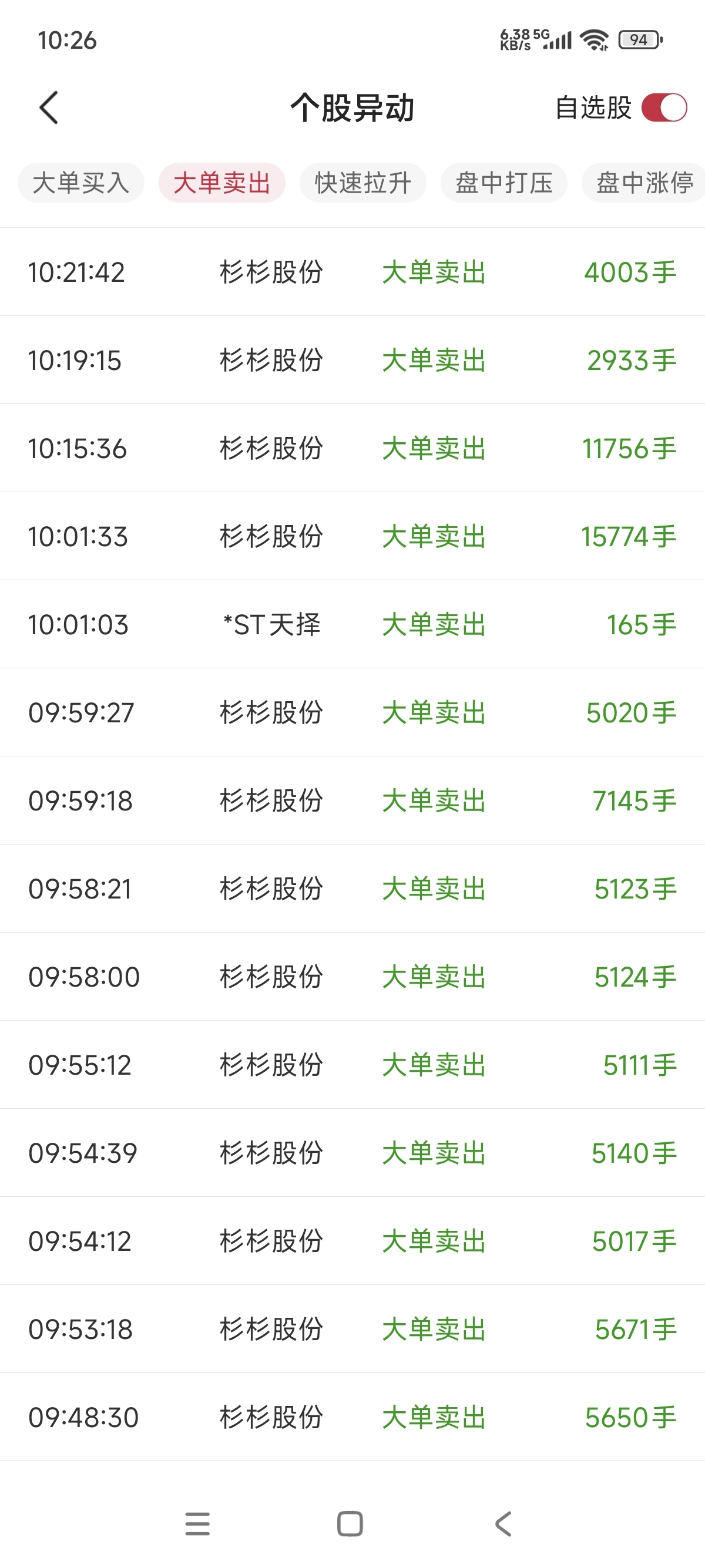Viewport: 705px width, 1568px height.
Task: Open the 10:01:33 杉杉股份 15774手 entry
Action: (x=352, y=536)
